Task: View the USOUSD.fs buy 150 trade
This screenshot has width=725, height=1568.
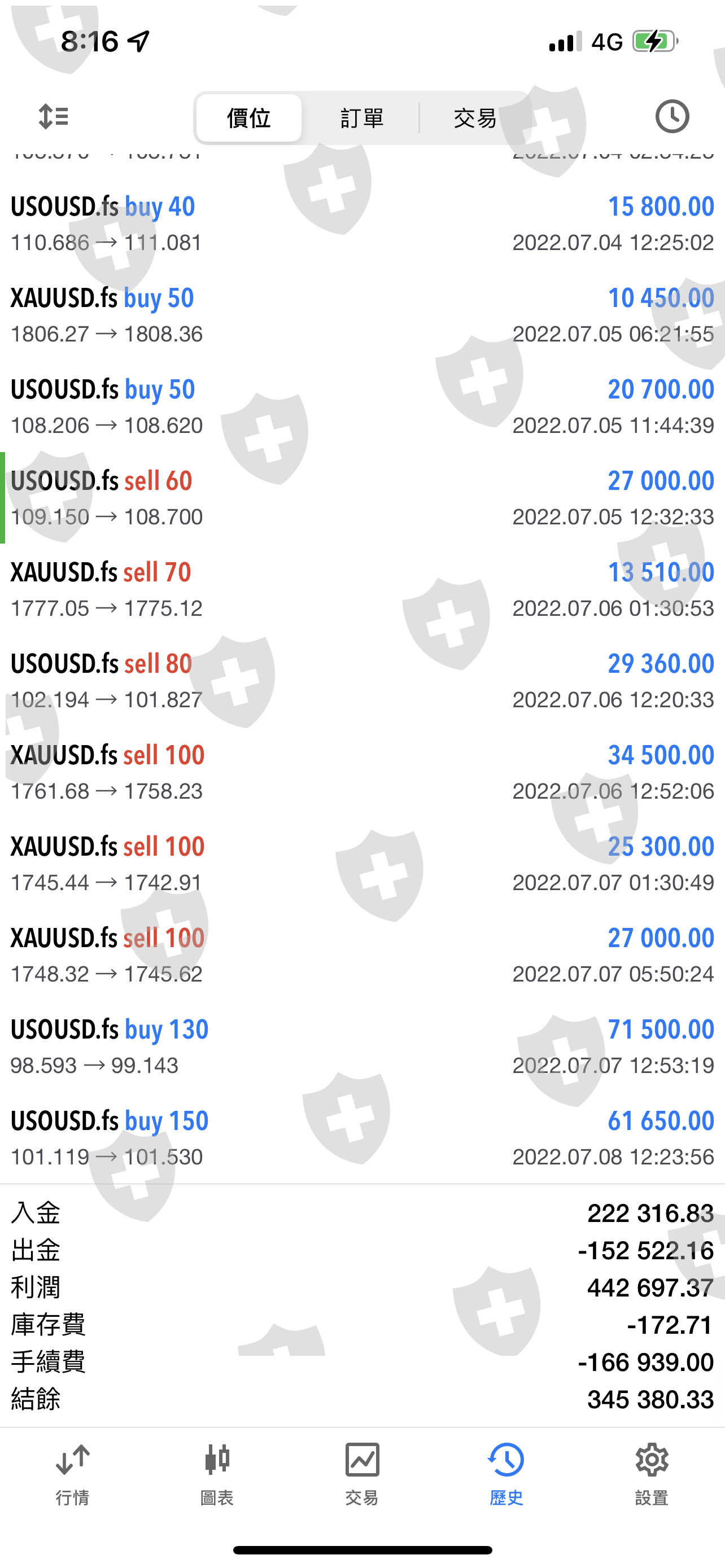Action: coord(362,1138)
